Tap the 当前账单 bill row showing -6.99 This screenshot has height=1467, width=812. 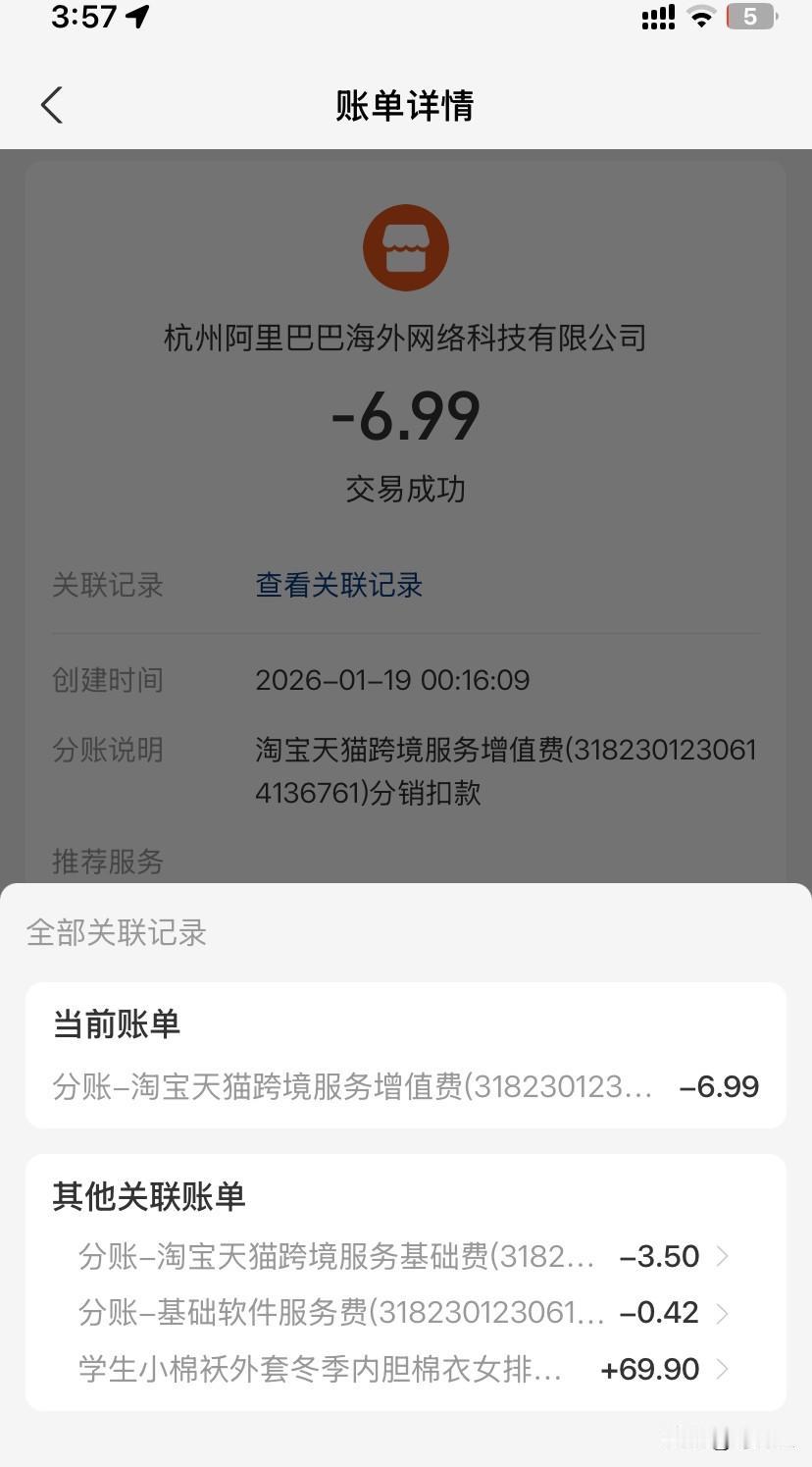tap(406, 1086)
